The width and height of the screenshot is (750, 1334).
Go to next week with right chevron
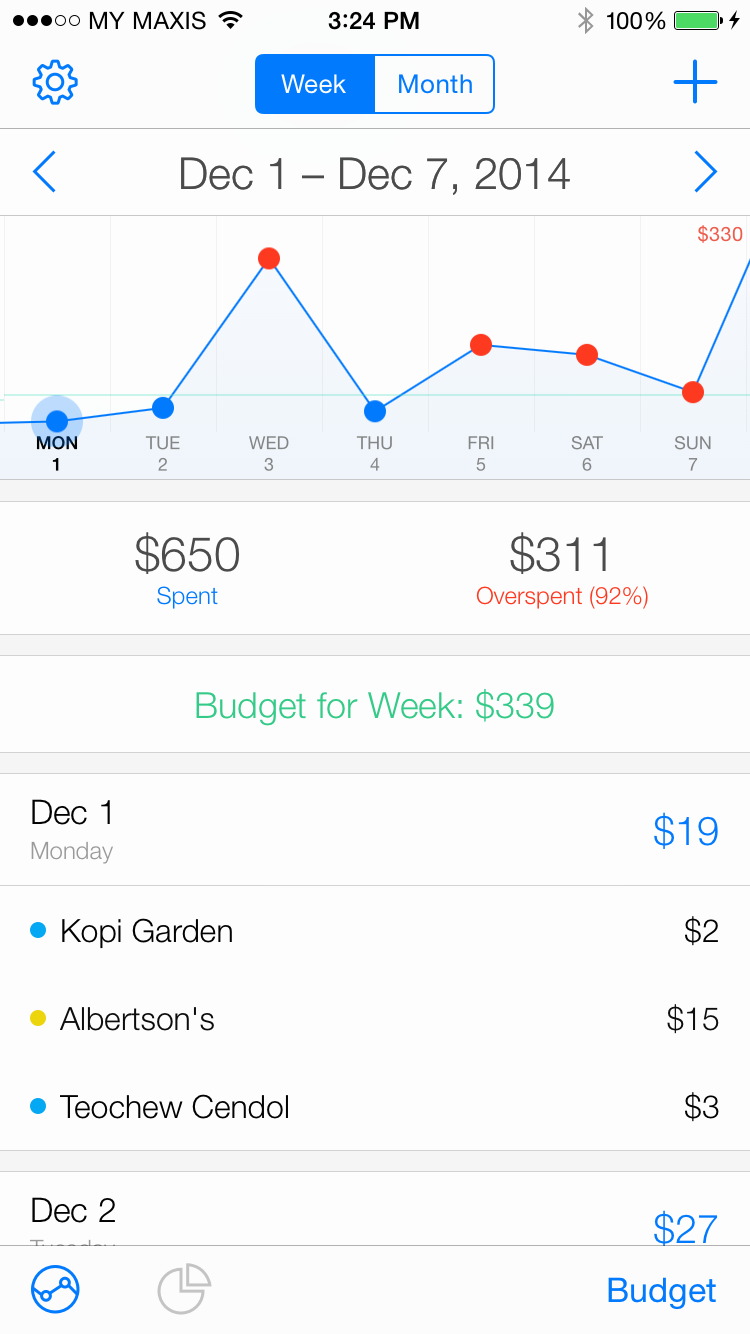pos(705,172)
